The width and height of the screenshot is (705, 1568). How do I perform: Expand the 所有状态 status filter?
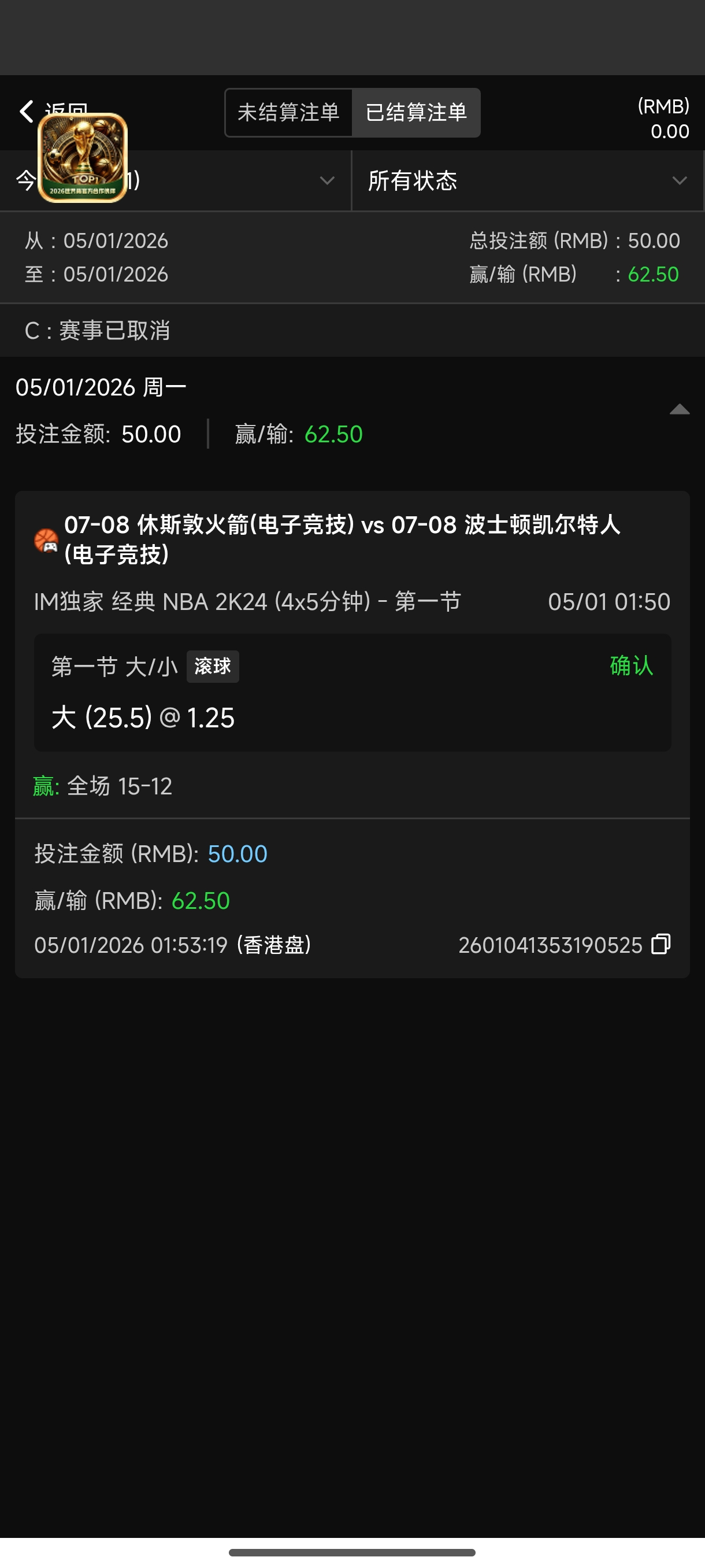(527, 181)
